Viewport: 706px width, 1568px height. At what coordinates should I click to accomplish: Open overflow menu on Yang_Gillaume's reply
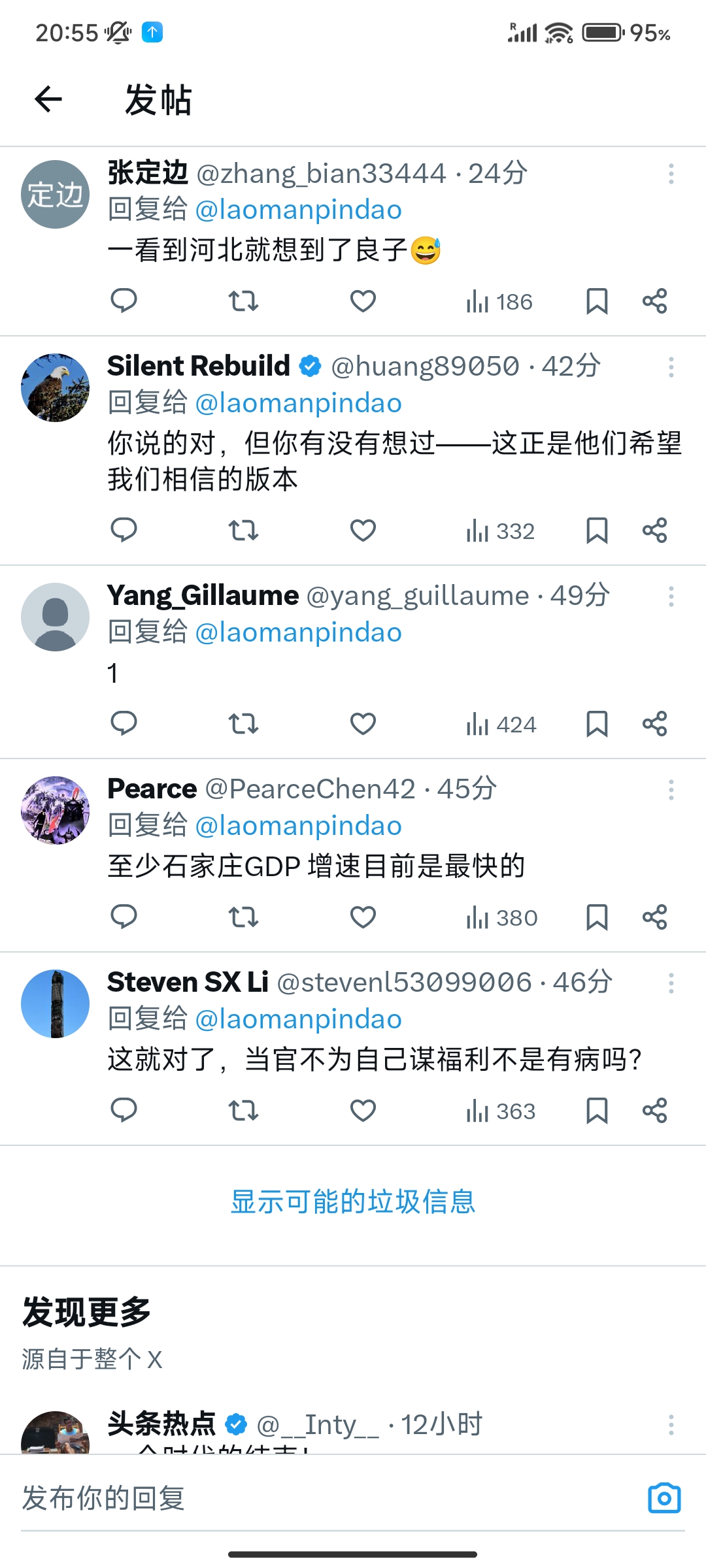[671, 596]
